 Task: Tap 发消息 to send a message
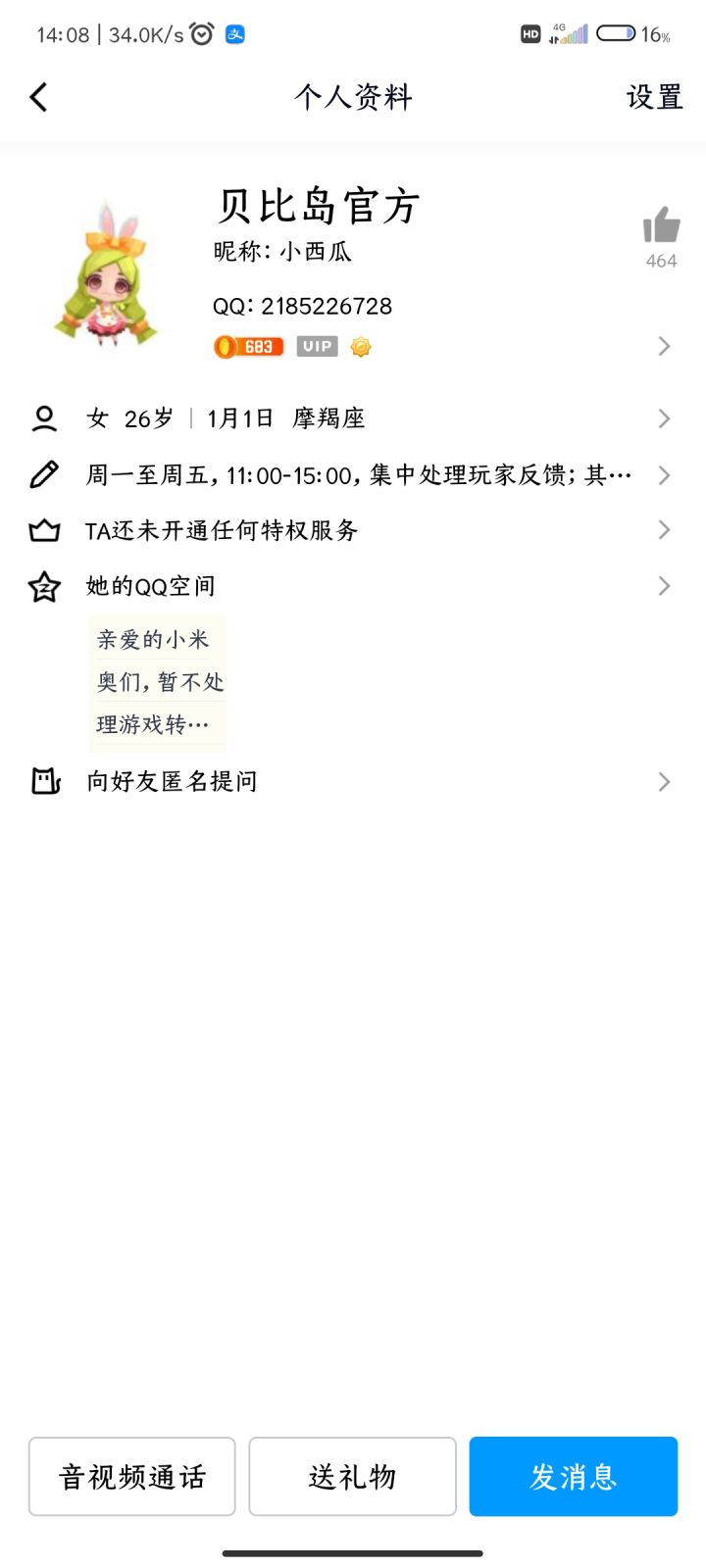[573, 1476]
